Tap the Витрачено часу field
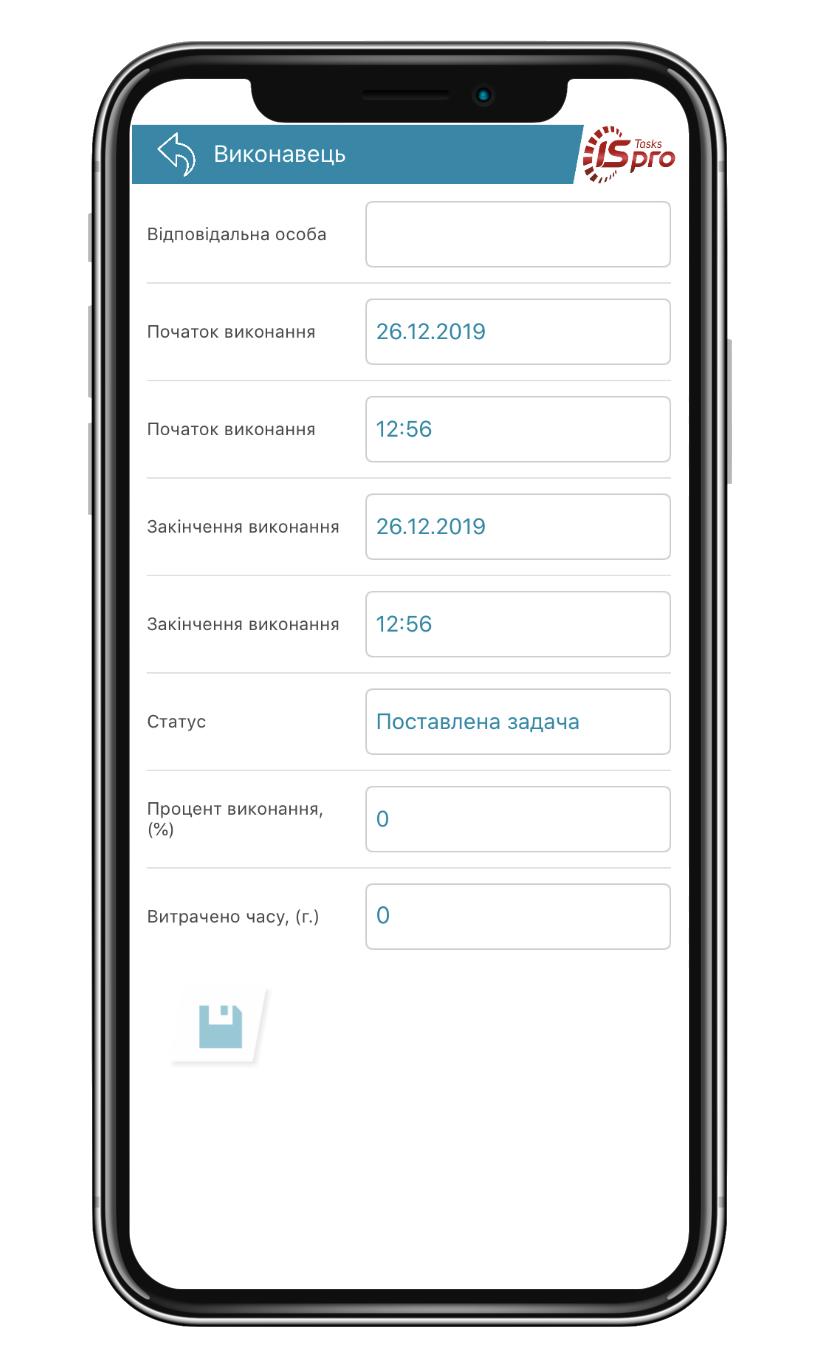820x1368 pixels. point(517,916)
